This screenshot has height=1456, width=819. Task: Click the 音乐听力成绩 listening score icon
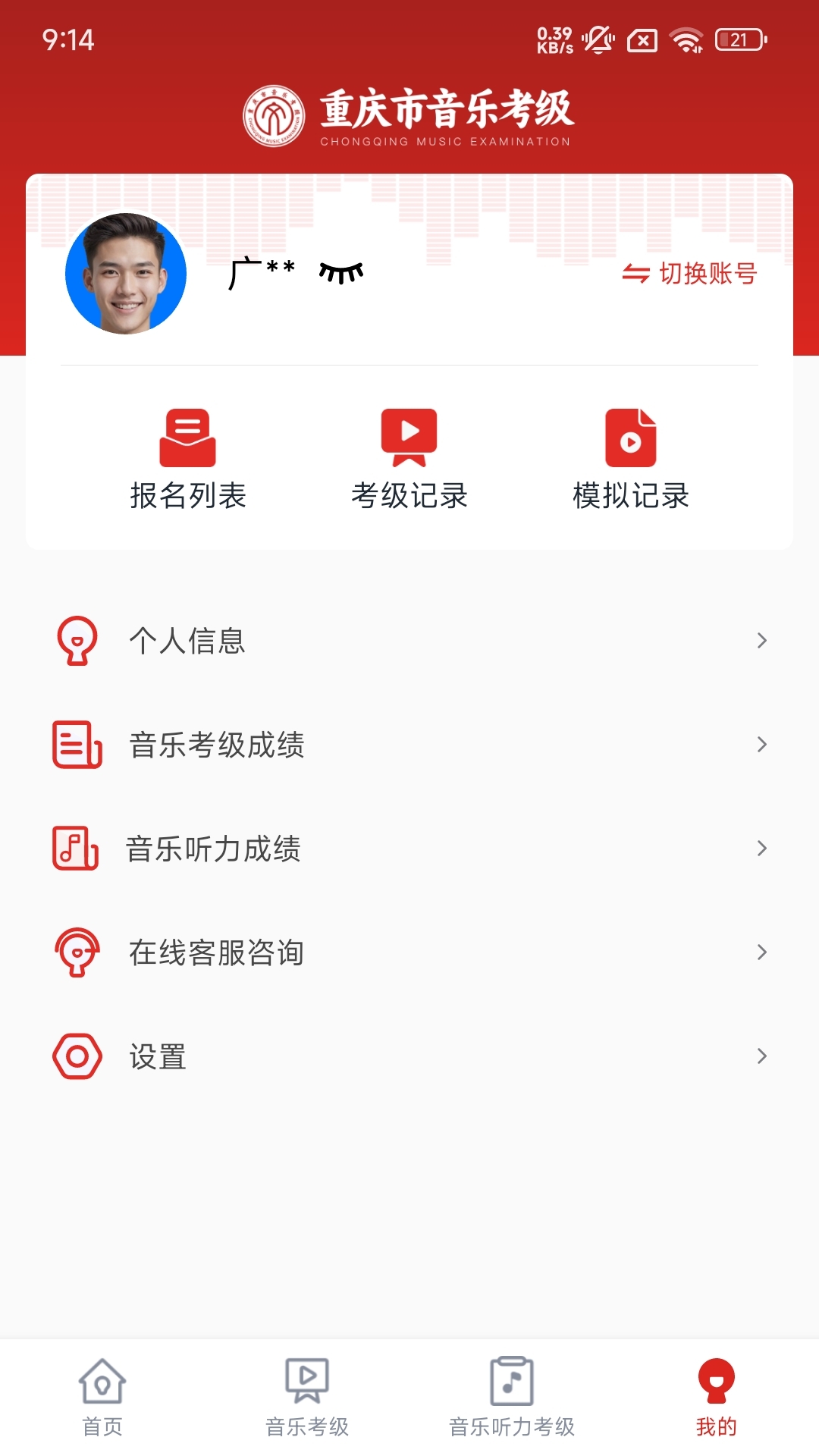[x=76, y=849]
